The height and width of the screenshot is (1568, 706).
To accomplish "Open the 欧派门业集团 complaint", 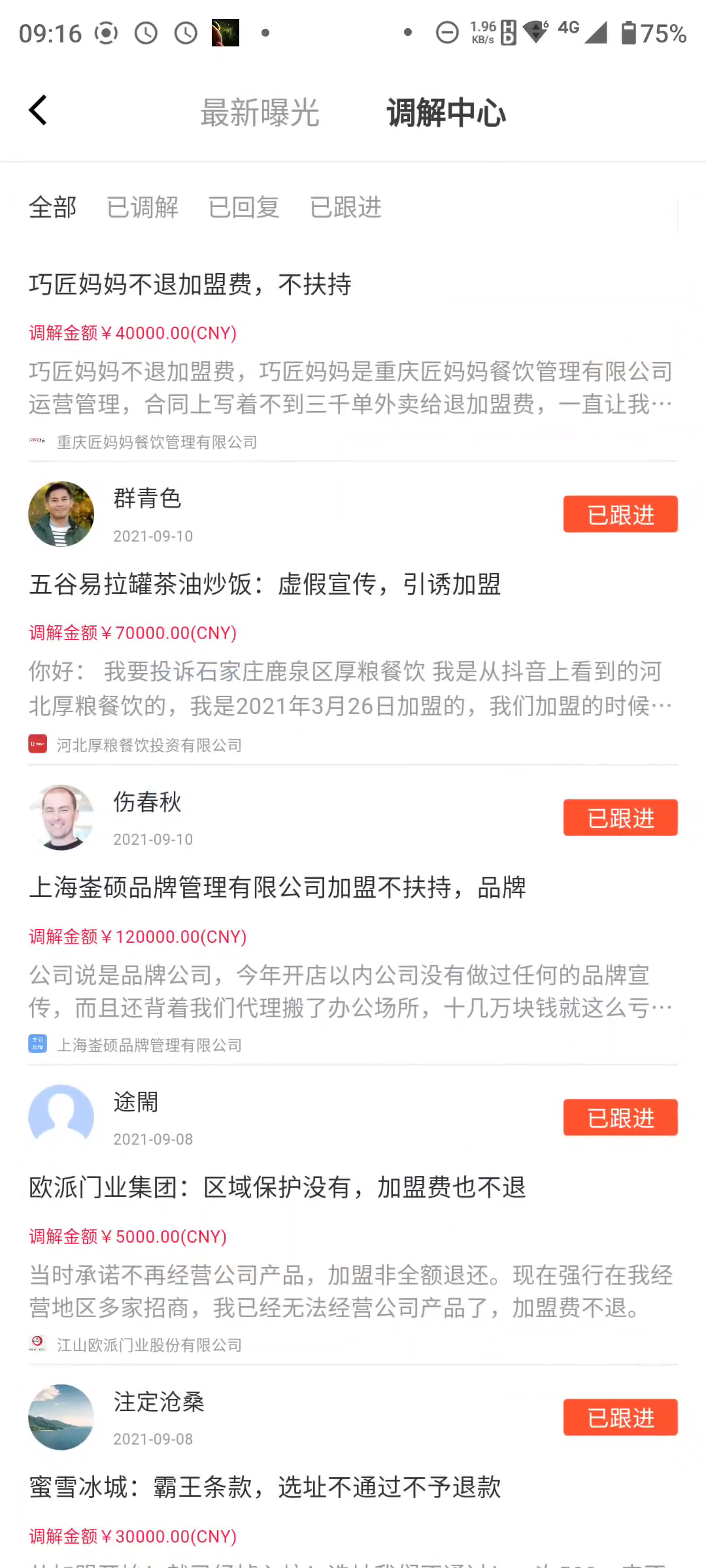I will click(x=277, y=1187).
